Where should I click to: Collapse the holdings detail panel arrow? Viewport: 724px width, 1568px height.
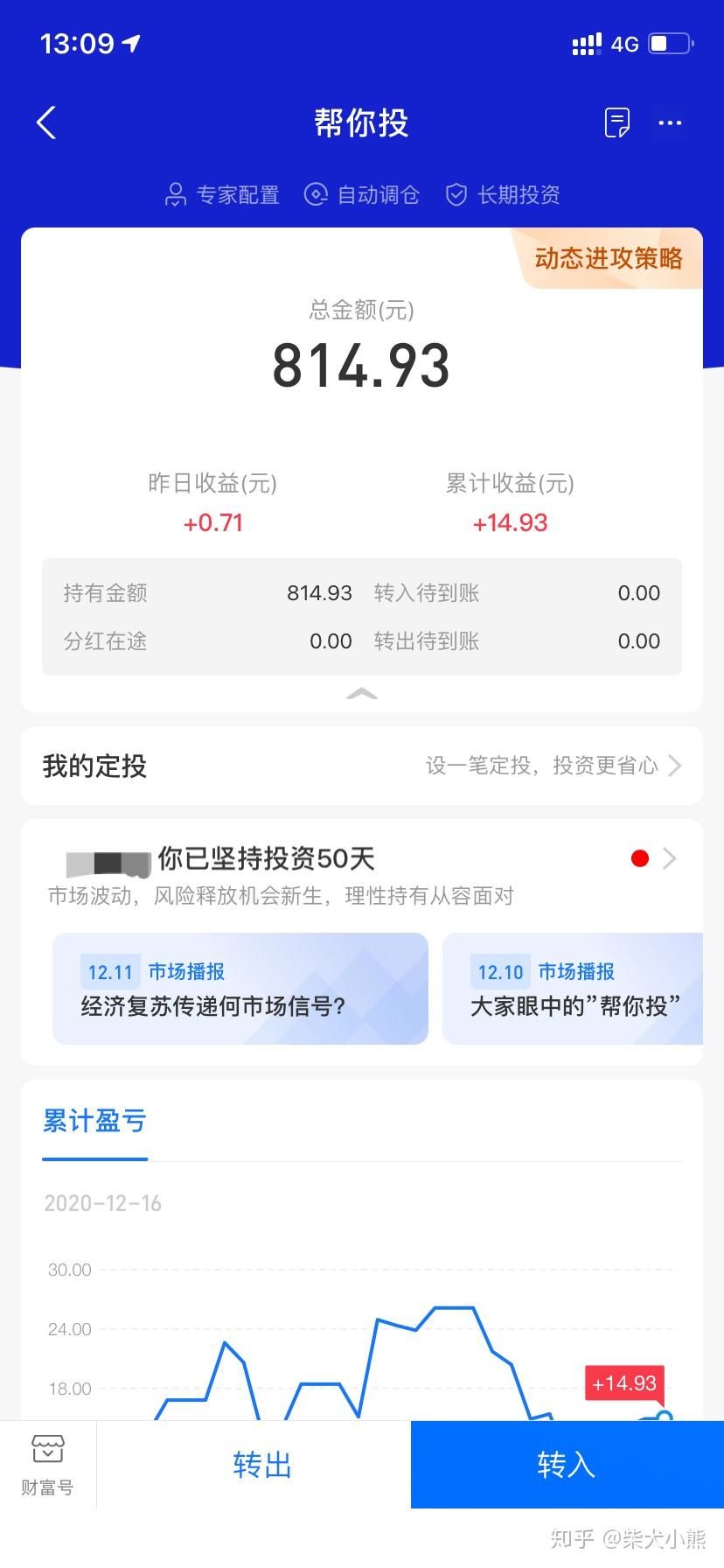tap(362, 694)
